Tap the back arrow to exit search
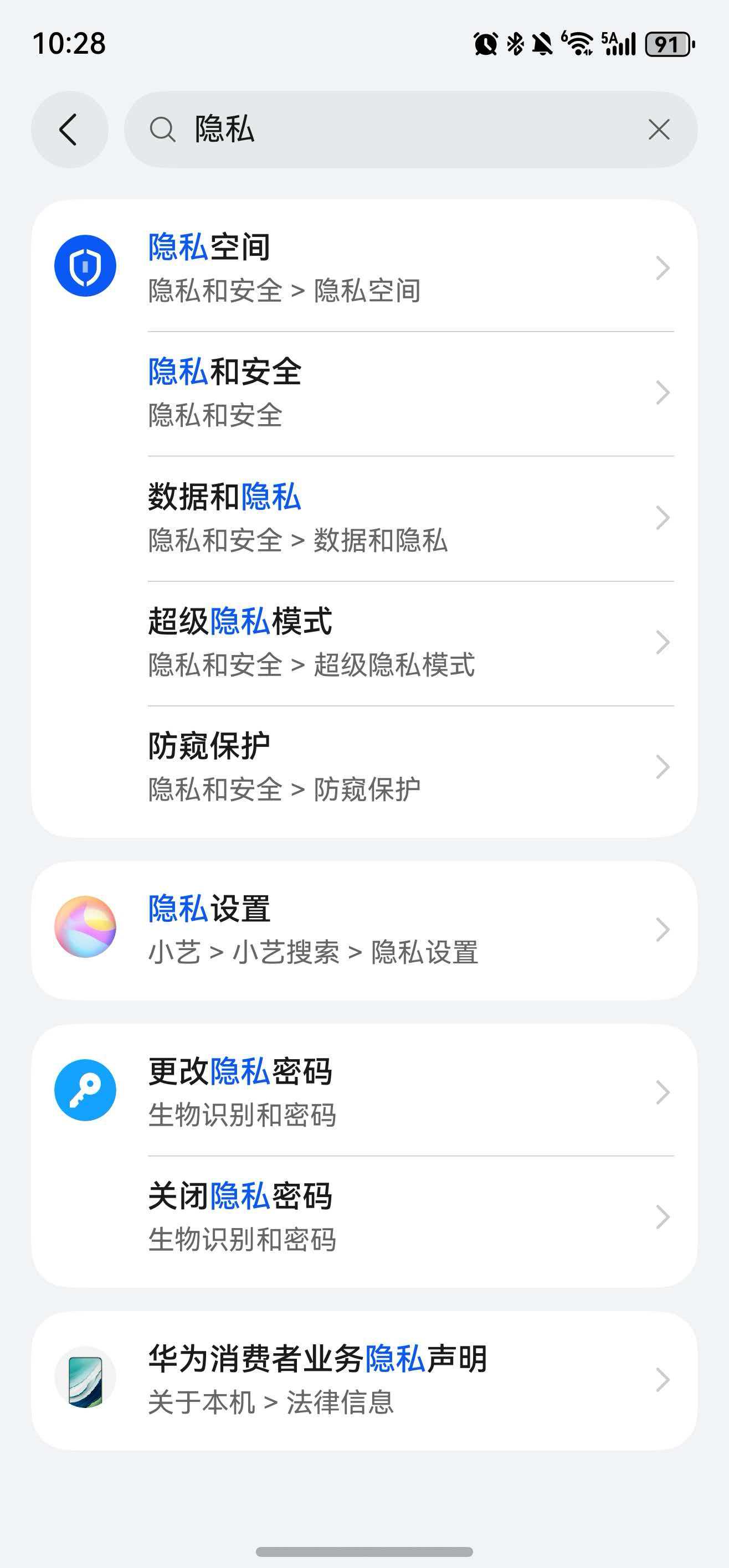729x1568 pixels. click(69, 129)
